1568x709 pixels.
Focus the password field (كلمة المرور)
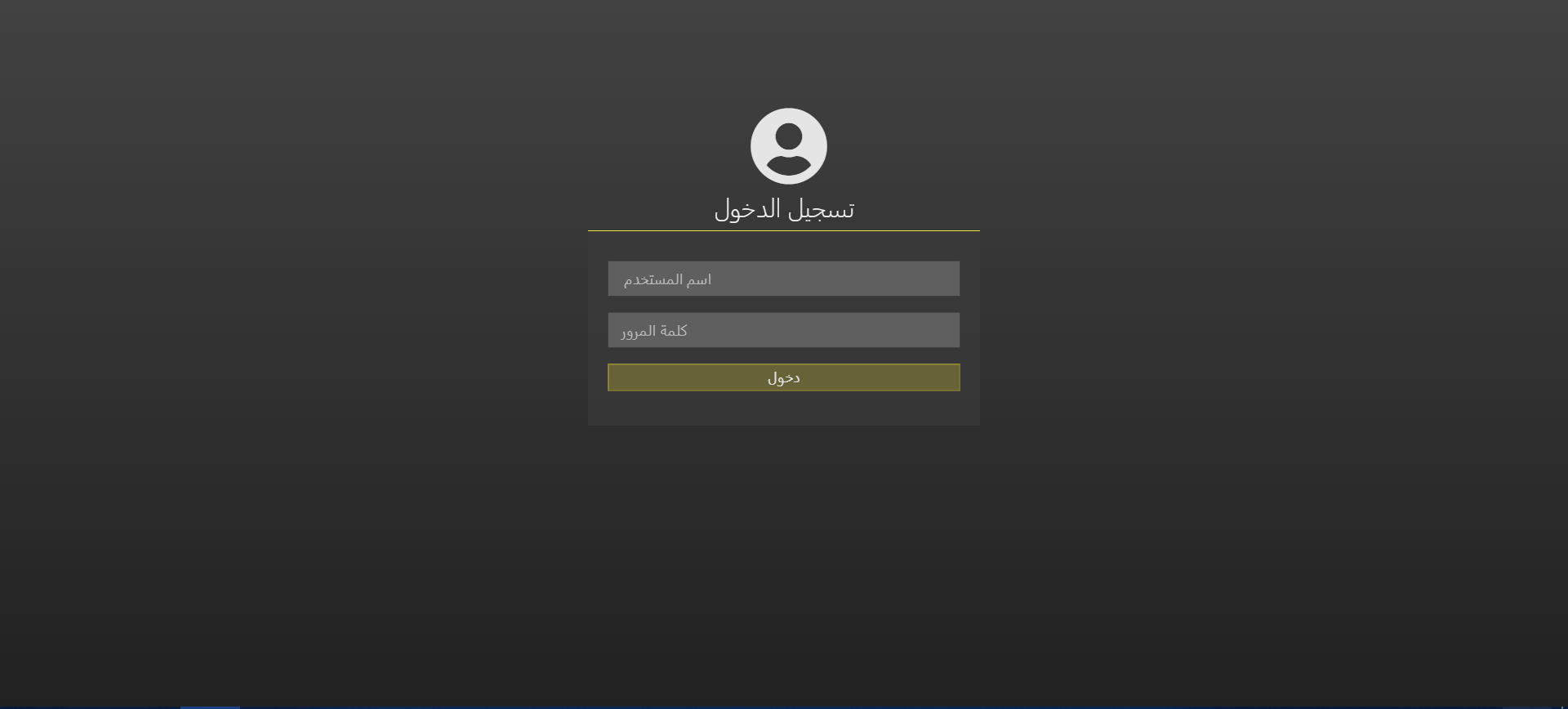783,330
